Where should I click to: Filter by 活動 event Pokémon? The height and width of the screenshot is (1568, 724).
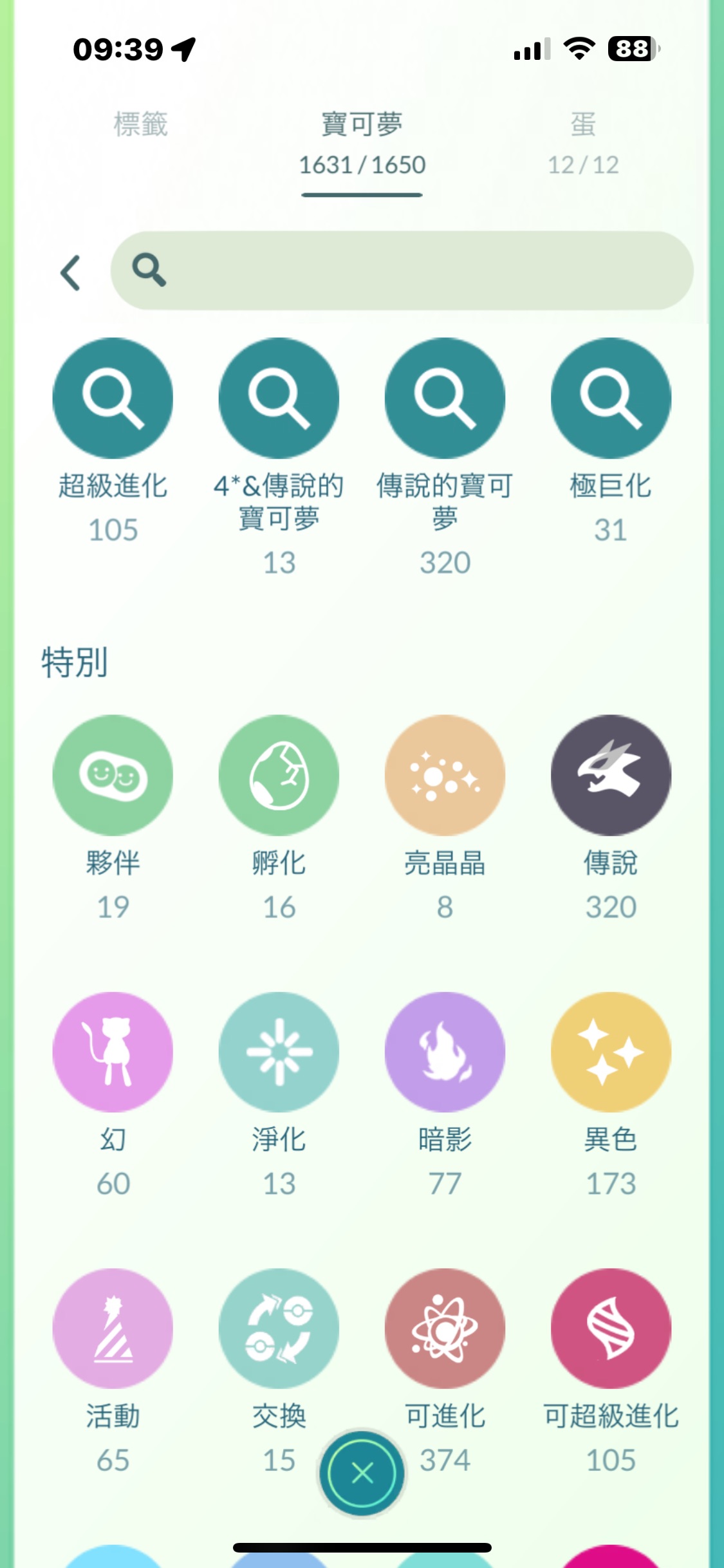113,1329
